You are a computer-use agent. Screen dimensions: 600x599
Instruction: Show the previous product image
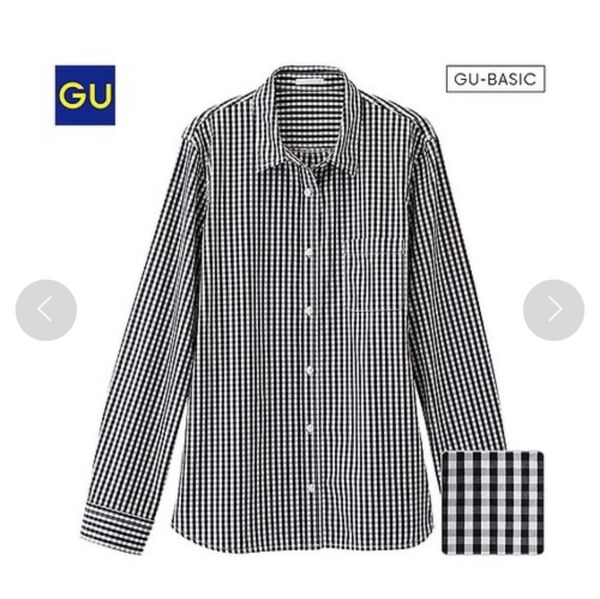tap(46, 310)
